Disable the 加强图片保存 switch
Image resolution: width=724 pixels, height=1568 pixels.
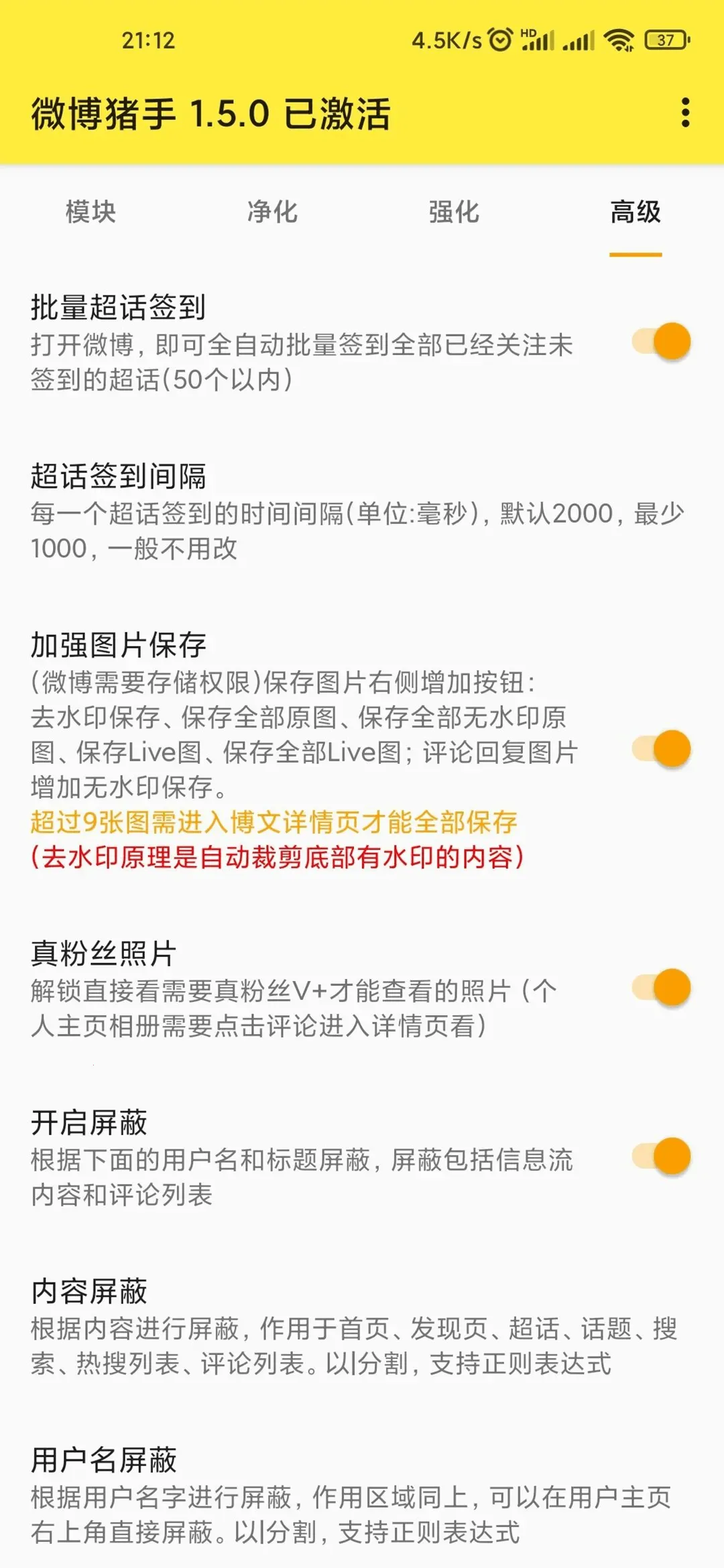click(x=662, y=748)
